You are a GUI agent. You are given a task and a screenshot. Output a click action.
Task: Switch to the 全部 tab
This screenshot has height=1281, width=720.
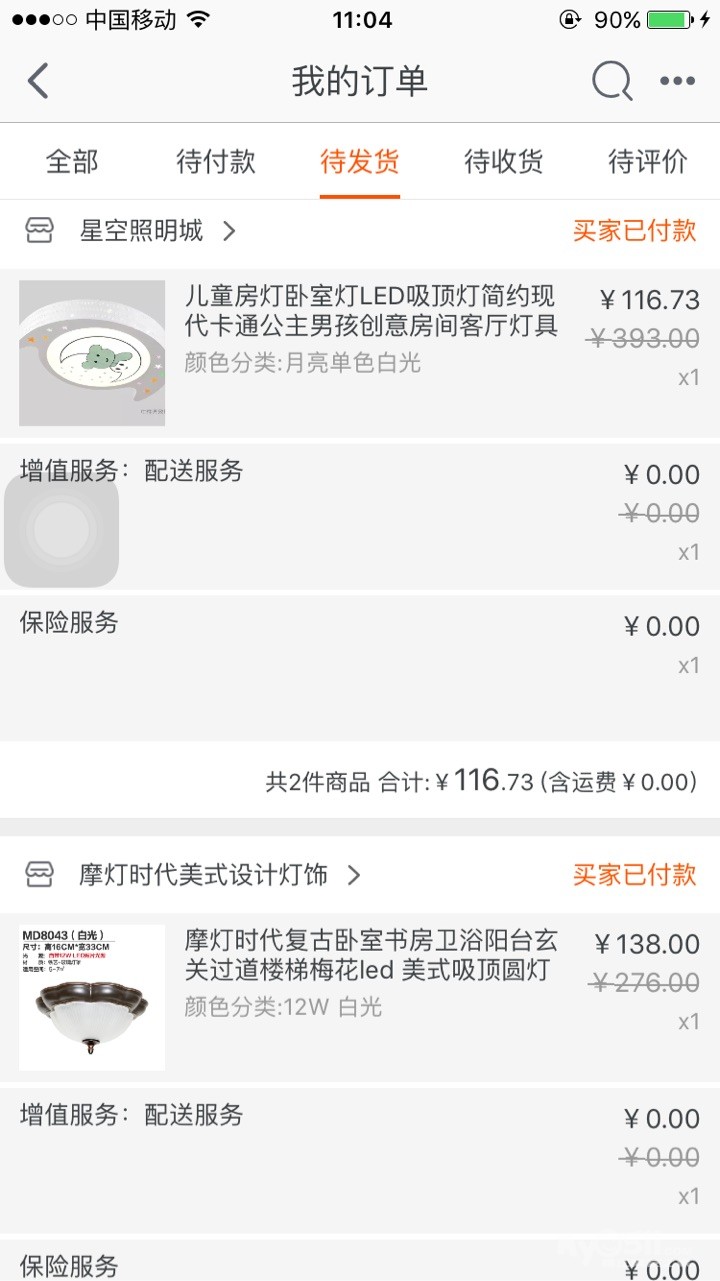tap(72, 161)
